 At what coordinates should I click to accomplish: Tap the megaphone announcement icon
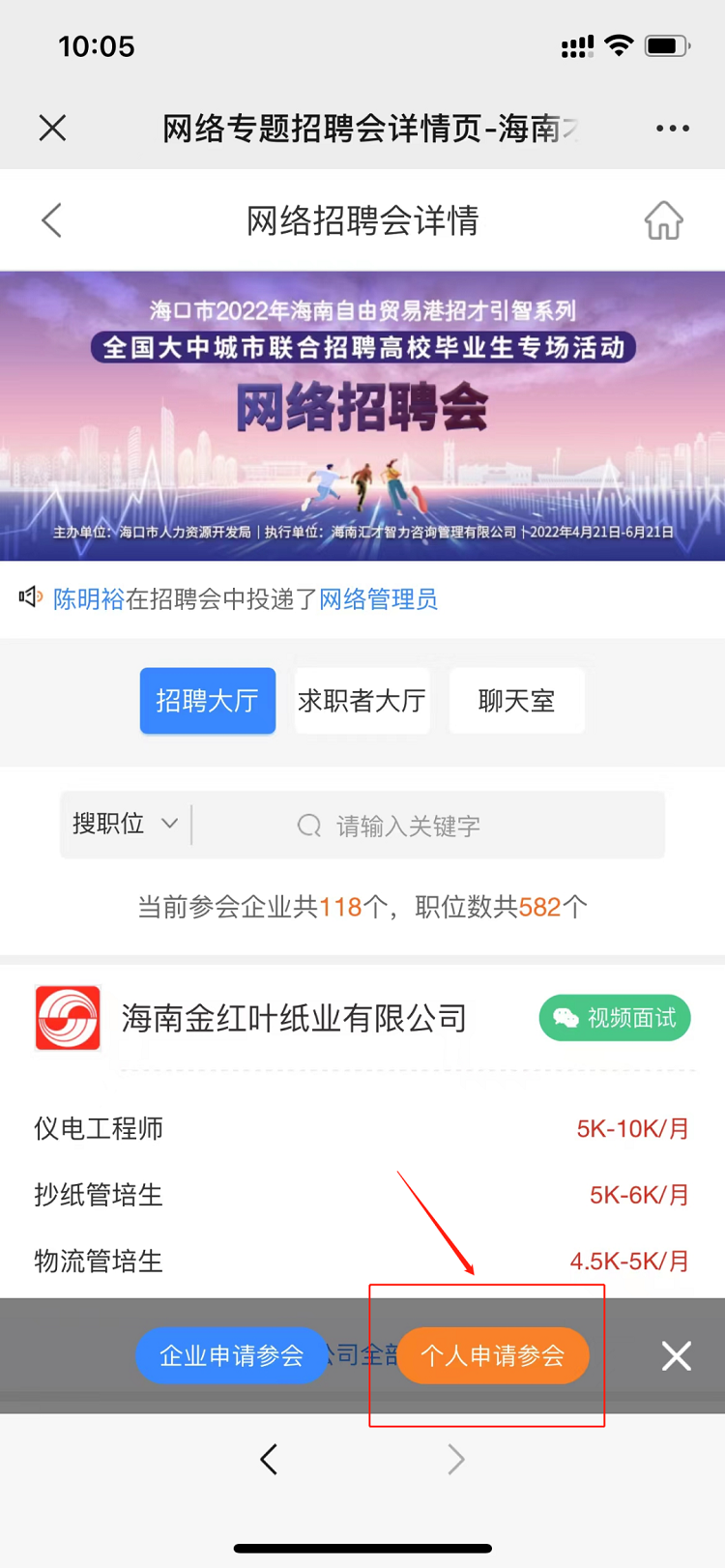(x=30, y=599)
